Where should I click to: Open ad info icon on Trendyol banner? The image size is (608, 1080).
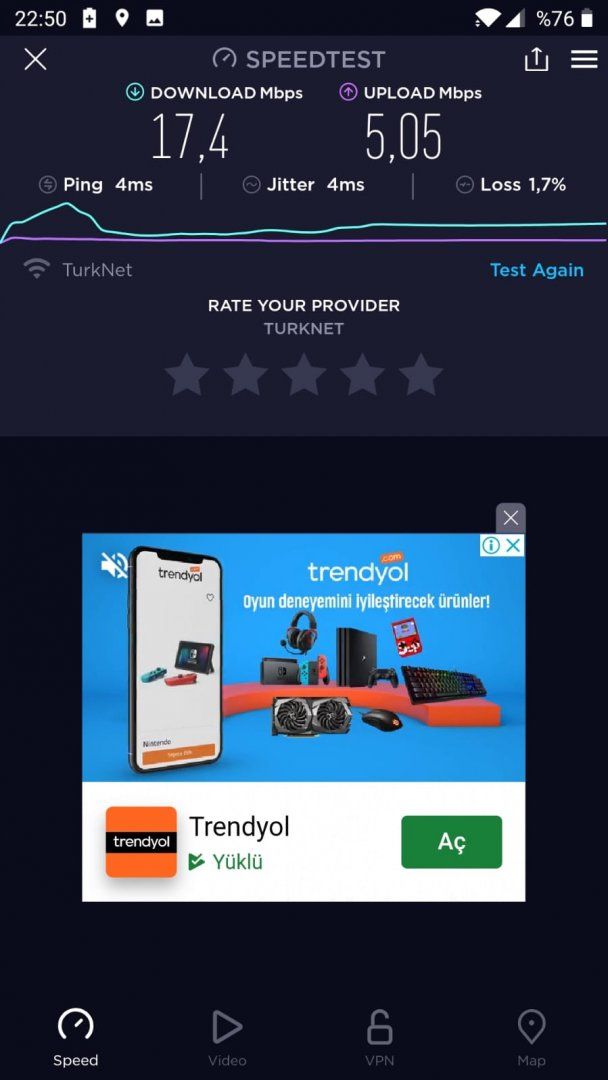(x=491, y=546)
